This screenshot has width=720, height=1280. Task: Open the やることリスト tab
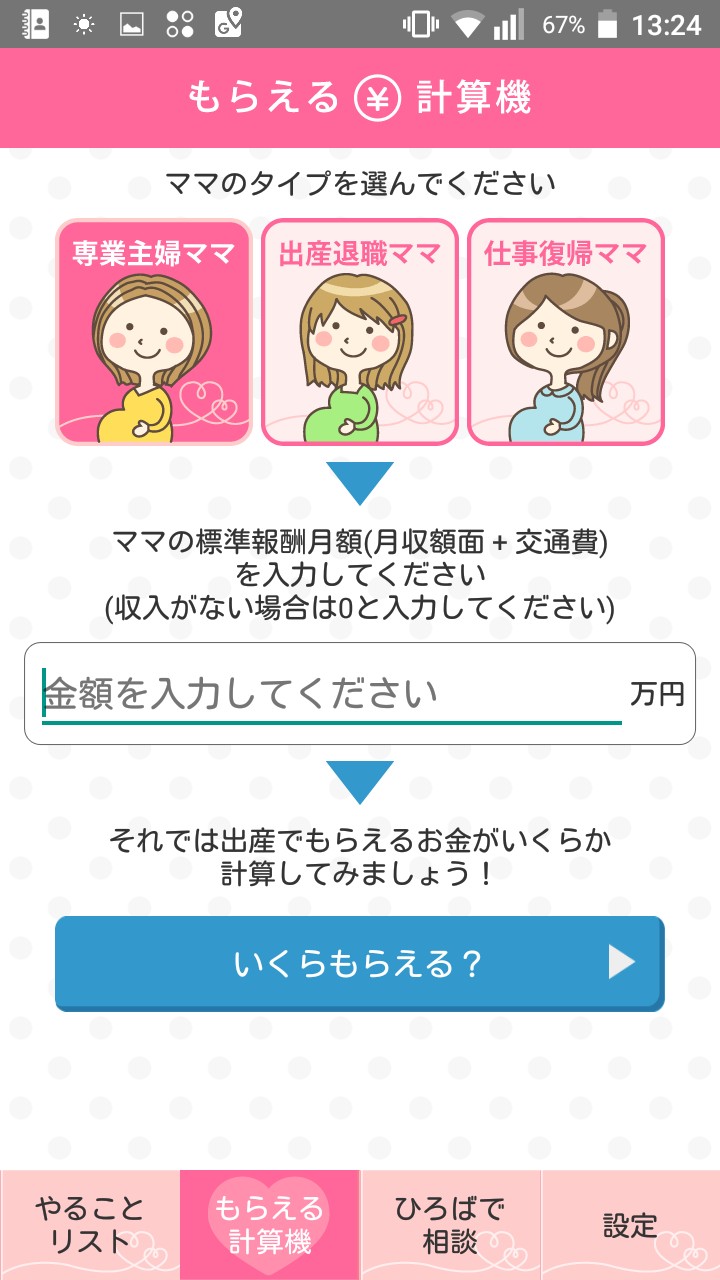[90, 1225]
